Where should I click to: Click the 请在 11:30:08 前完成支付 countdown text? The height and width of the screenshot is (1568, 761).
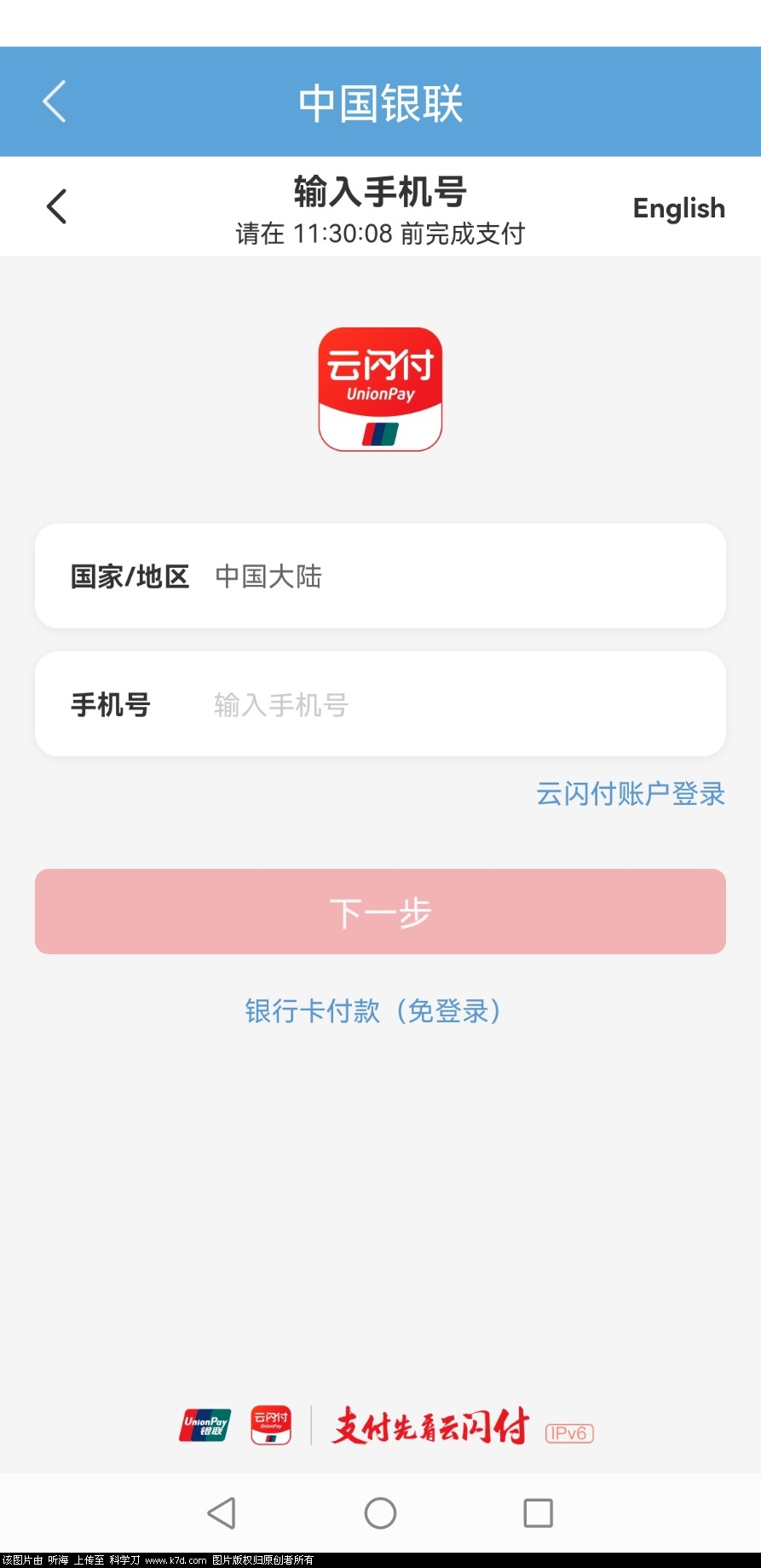pyautogui.click(x=380, y=234)
